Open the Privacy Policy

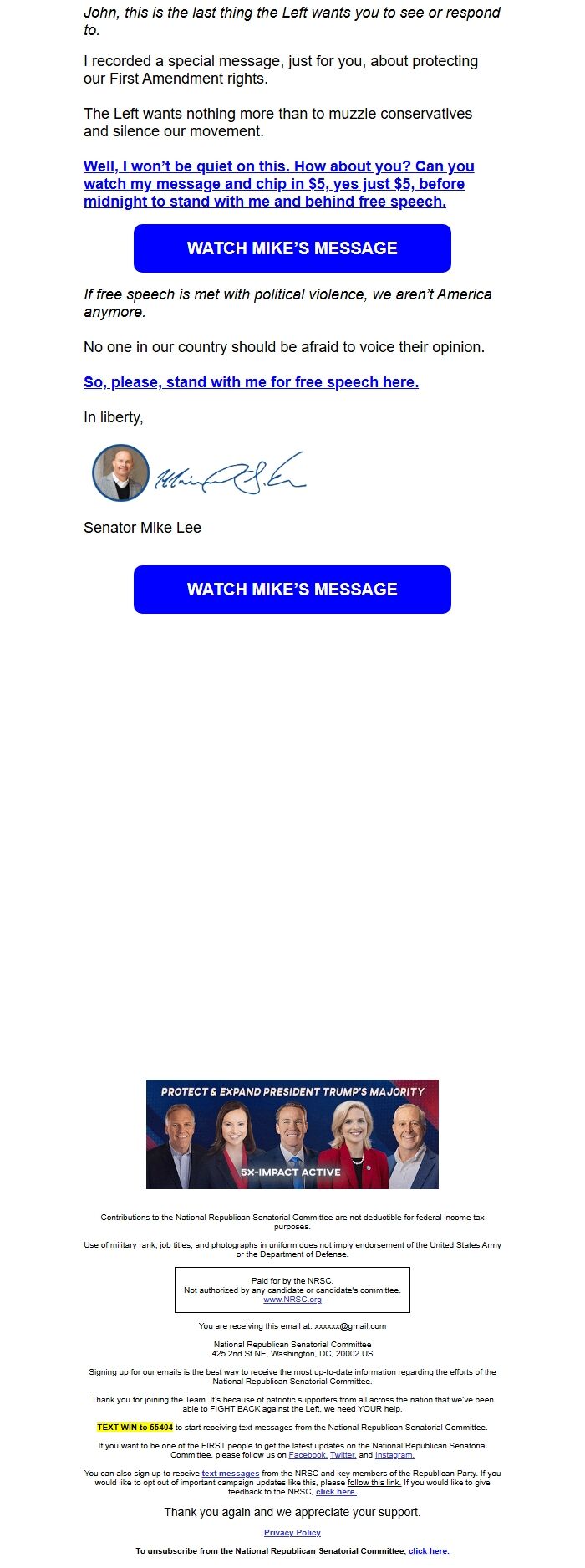(x=292, y=1533)
